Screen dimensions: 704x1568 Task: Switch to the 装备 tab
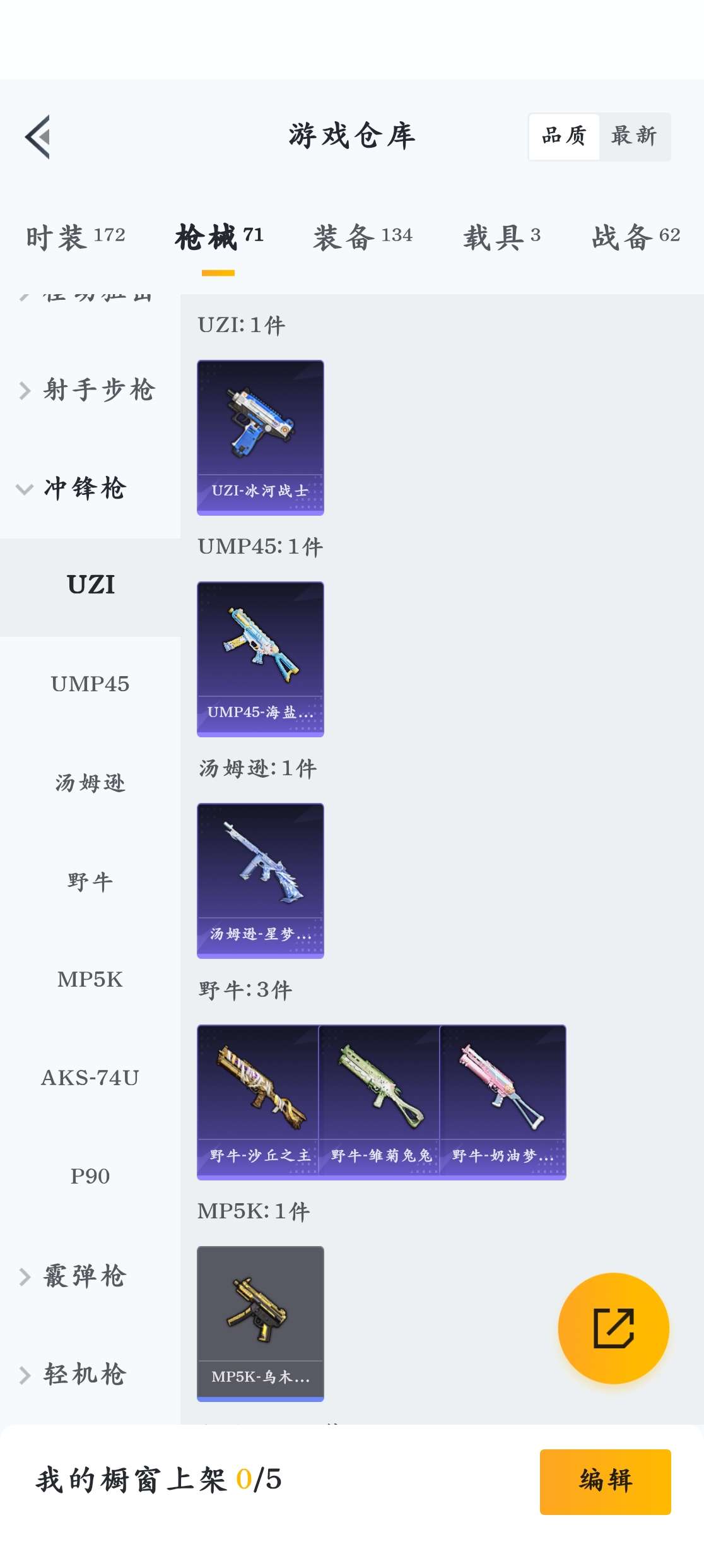tap(363, 237)
